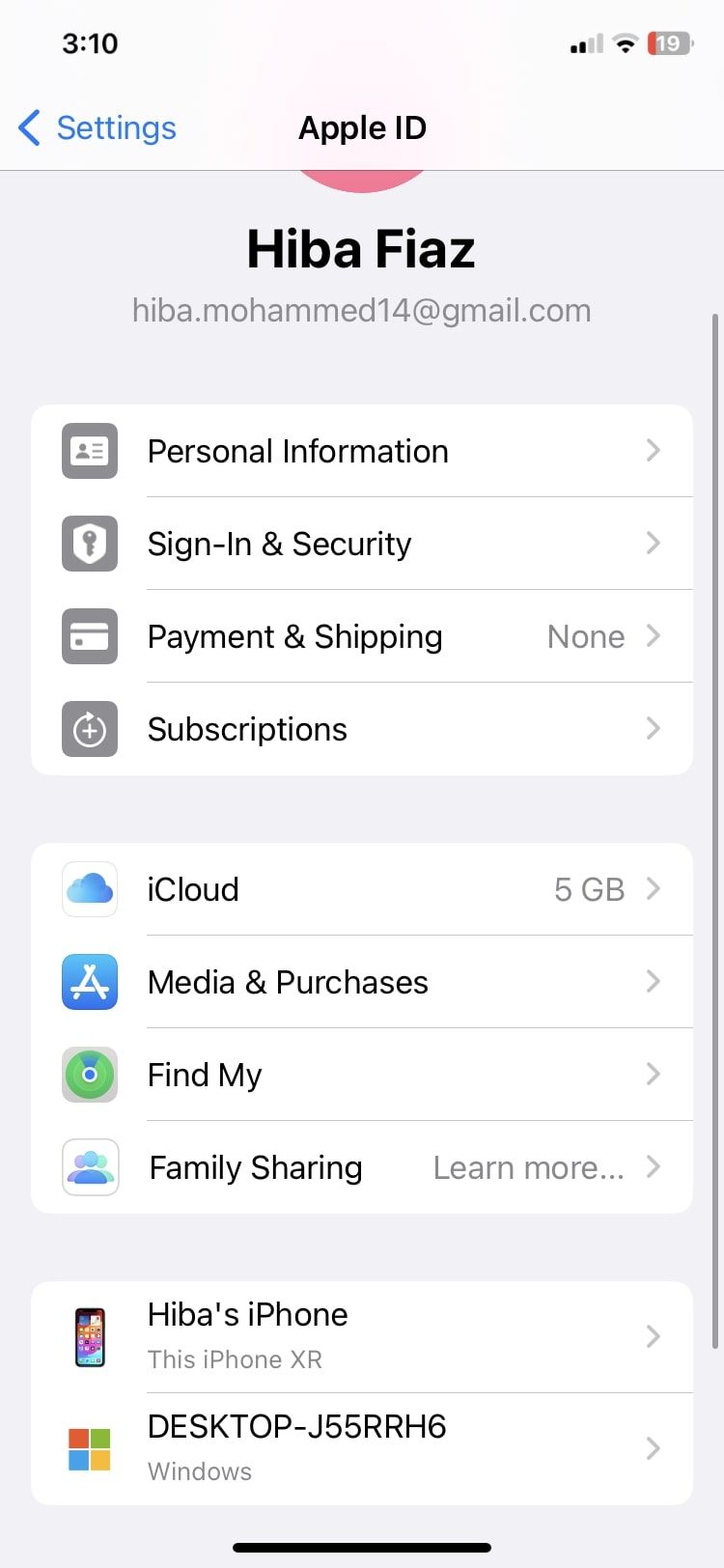Tap the Subscriptions circular arrow icon
The image size is (724, 1568).
(x=89, y=729)
